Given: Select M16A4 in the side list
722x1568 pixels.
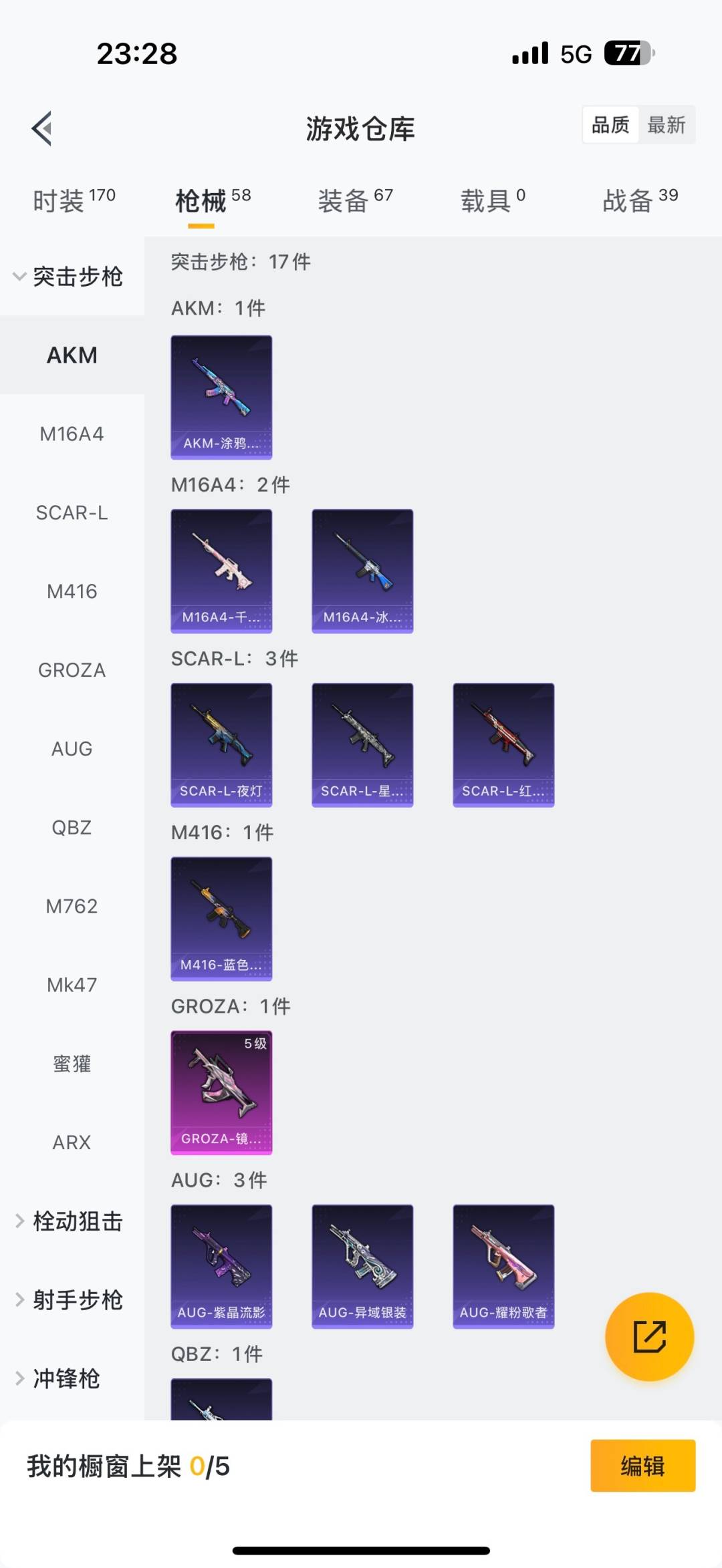Looking at the screenshot, I should point(72,434).
